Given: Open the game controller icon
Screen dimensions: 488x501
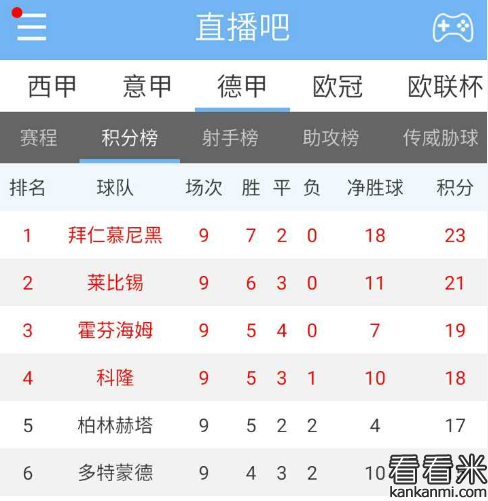Looking at the screenshot, I should point(453,27).
